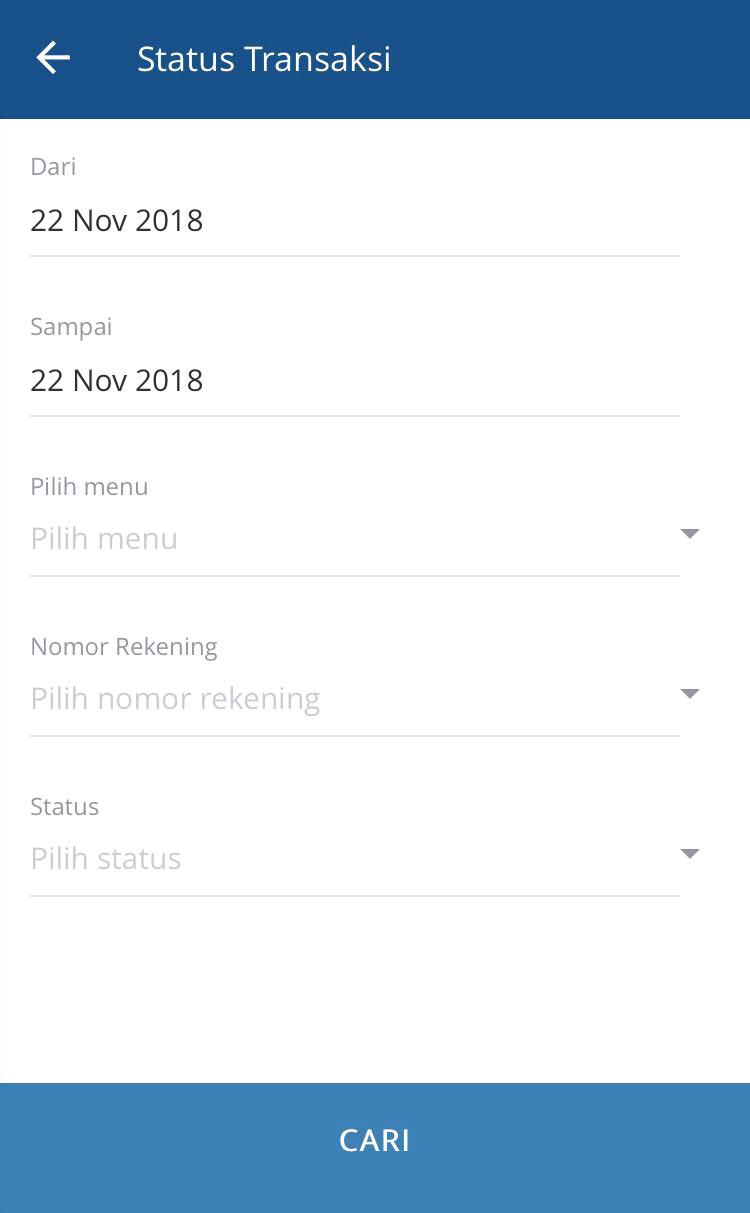Click the Sampai field label

pos(70,326)
